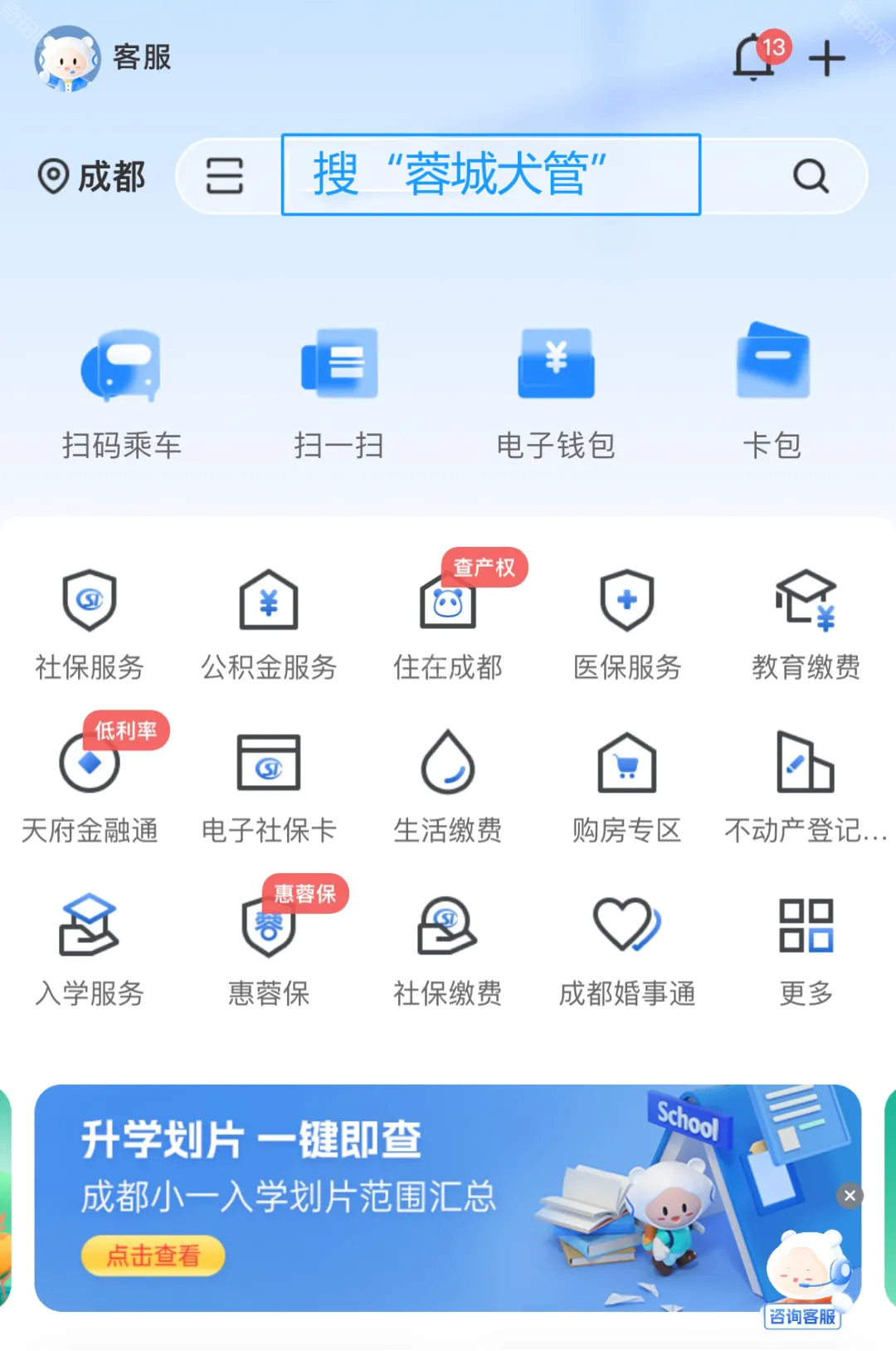This screenshot has height=1351, width=896.
Task: Open 社保服务
Action: point(90,624)
